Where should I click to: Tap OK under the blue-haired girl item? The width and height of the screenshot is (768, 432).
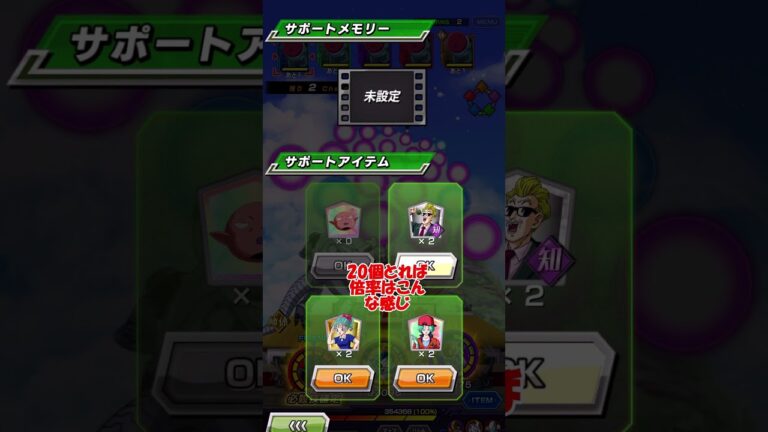point(343,378)
